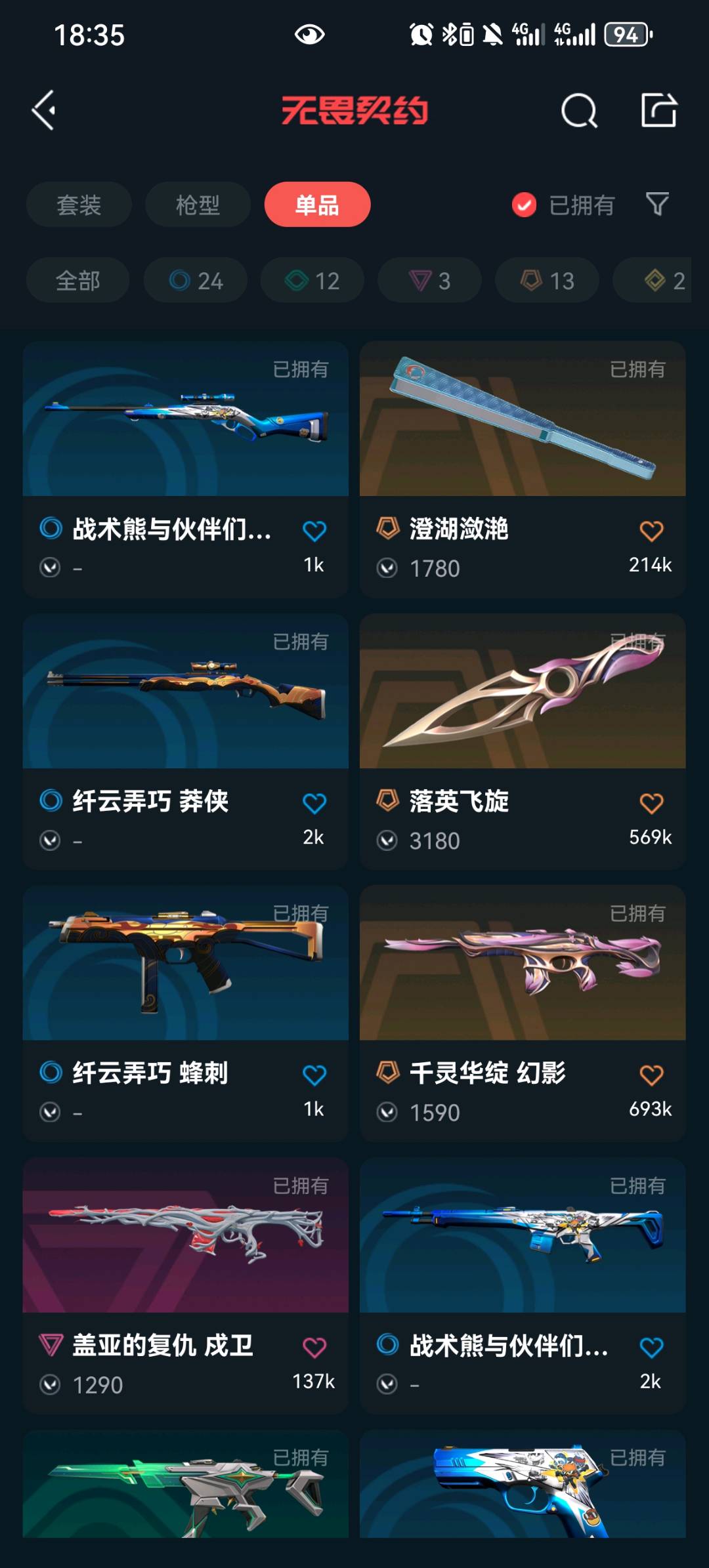Select the 单品 tab
The width and height of the screenshot is (709, 1568).
(x=317, y=205)
